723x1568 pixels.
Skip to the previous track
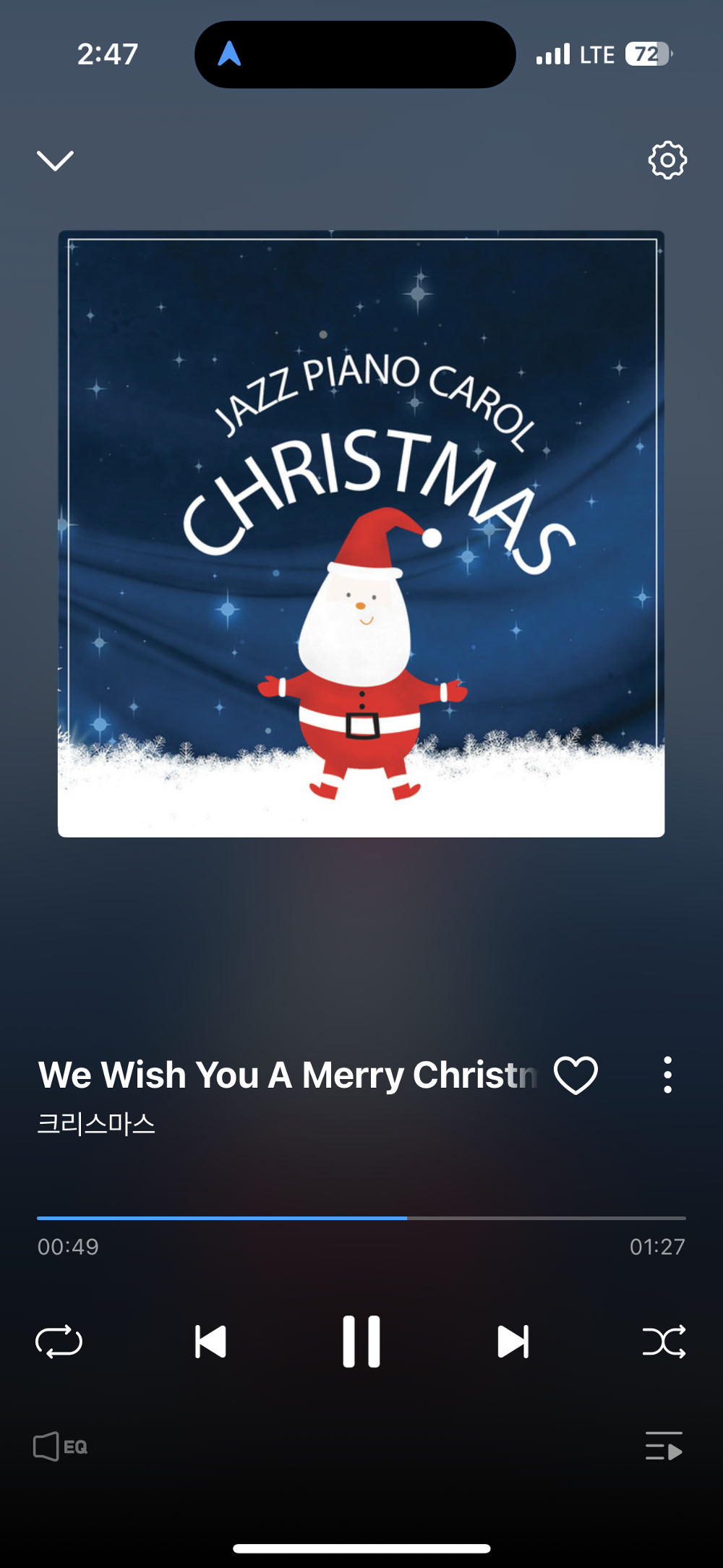(210, 1342)
